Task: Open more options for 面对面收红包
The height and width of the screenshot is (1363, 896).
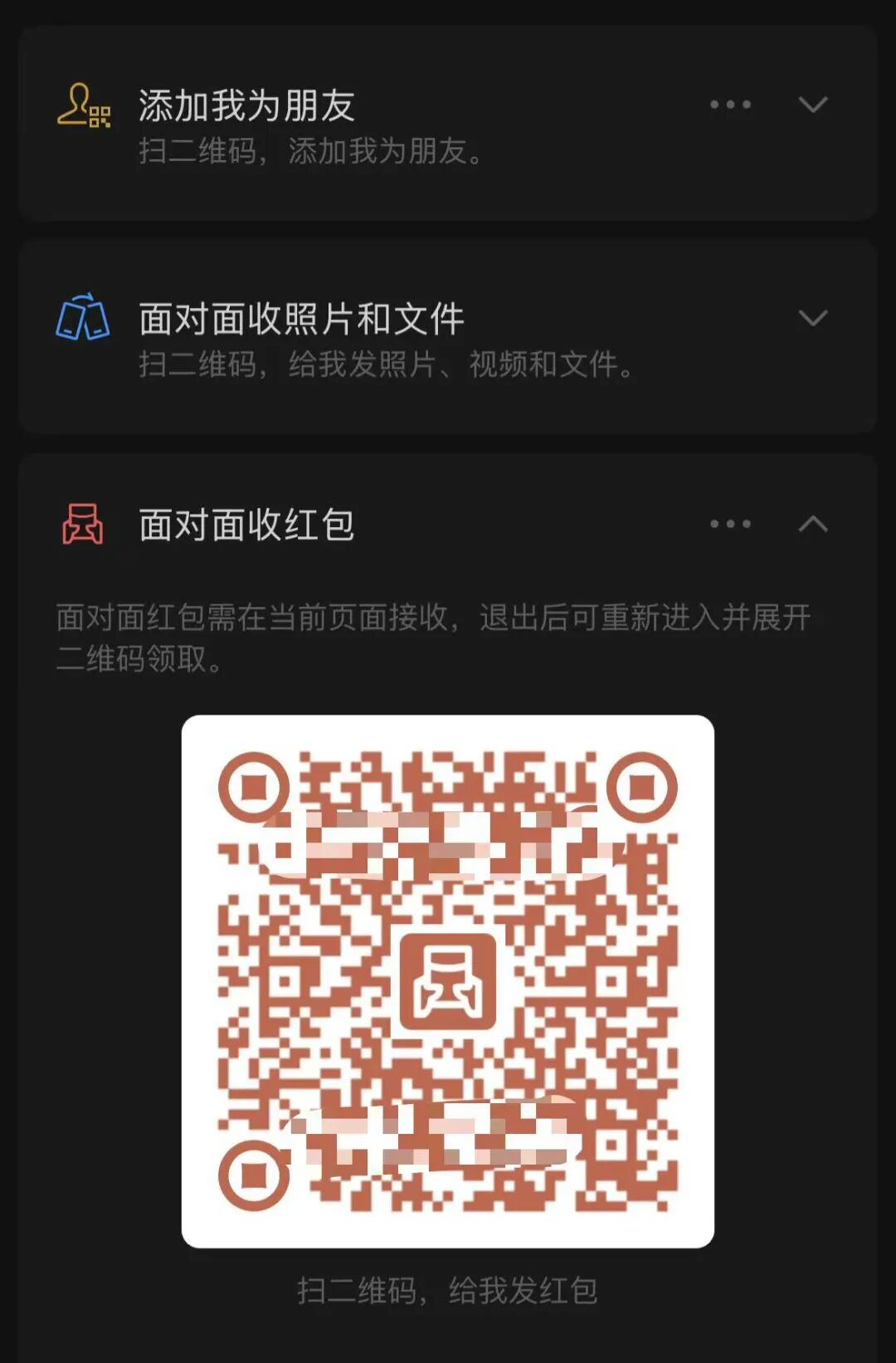Action: [730, 524]
